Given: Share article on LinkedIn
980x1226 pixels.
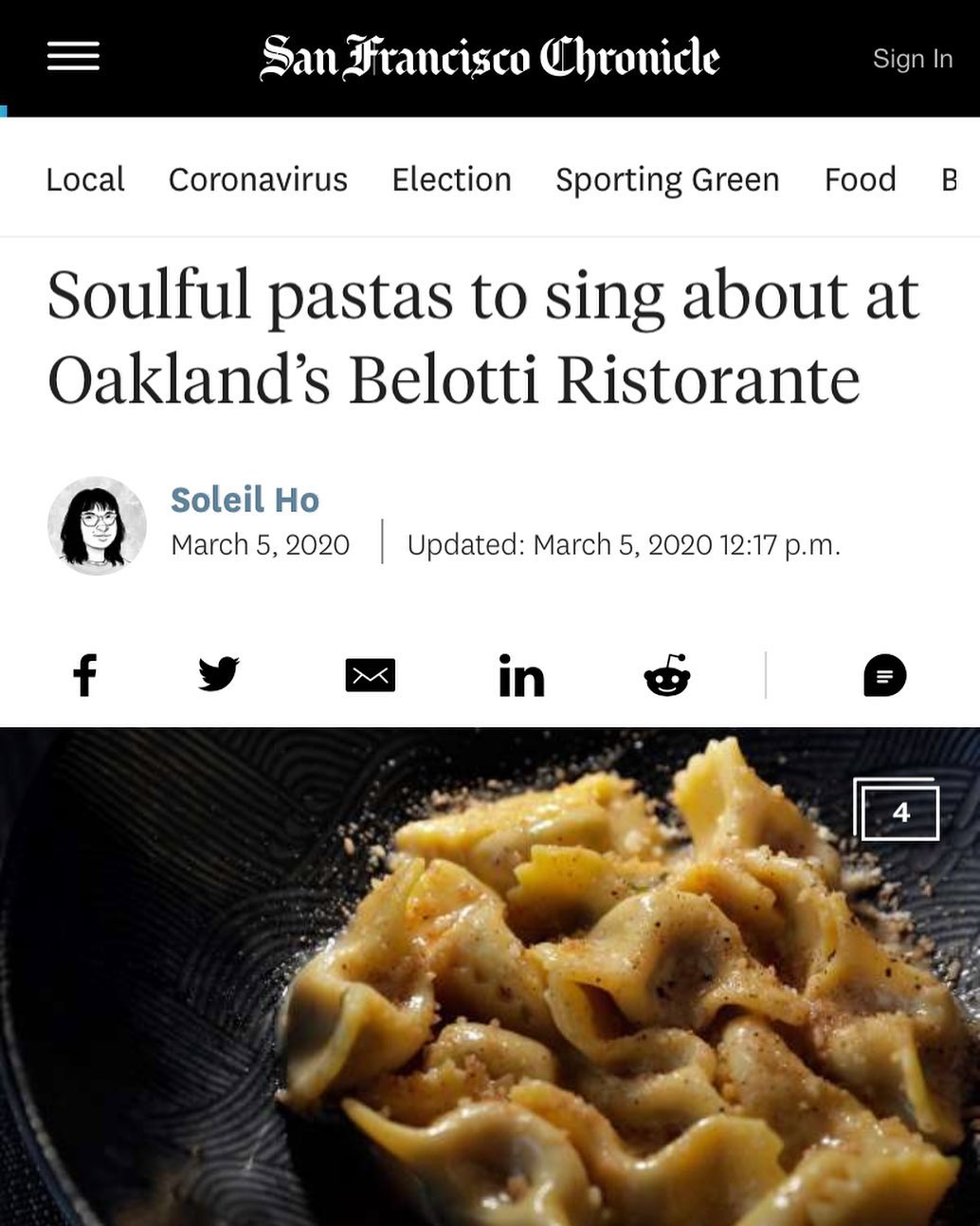Looking at the screenshot, I should click(521, 676).
